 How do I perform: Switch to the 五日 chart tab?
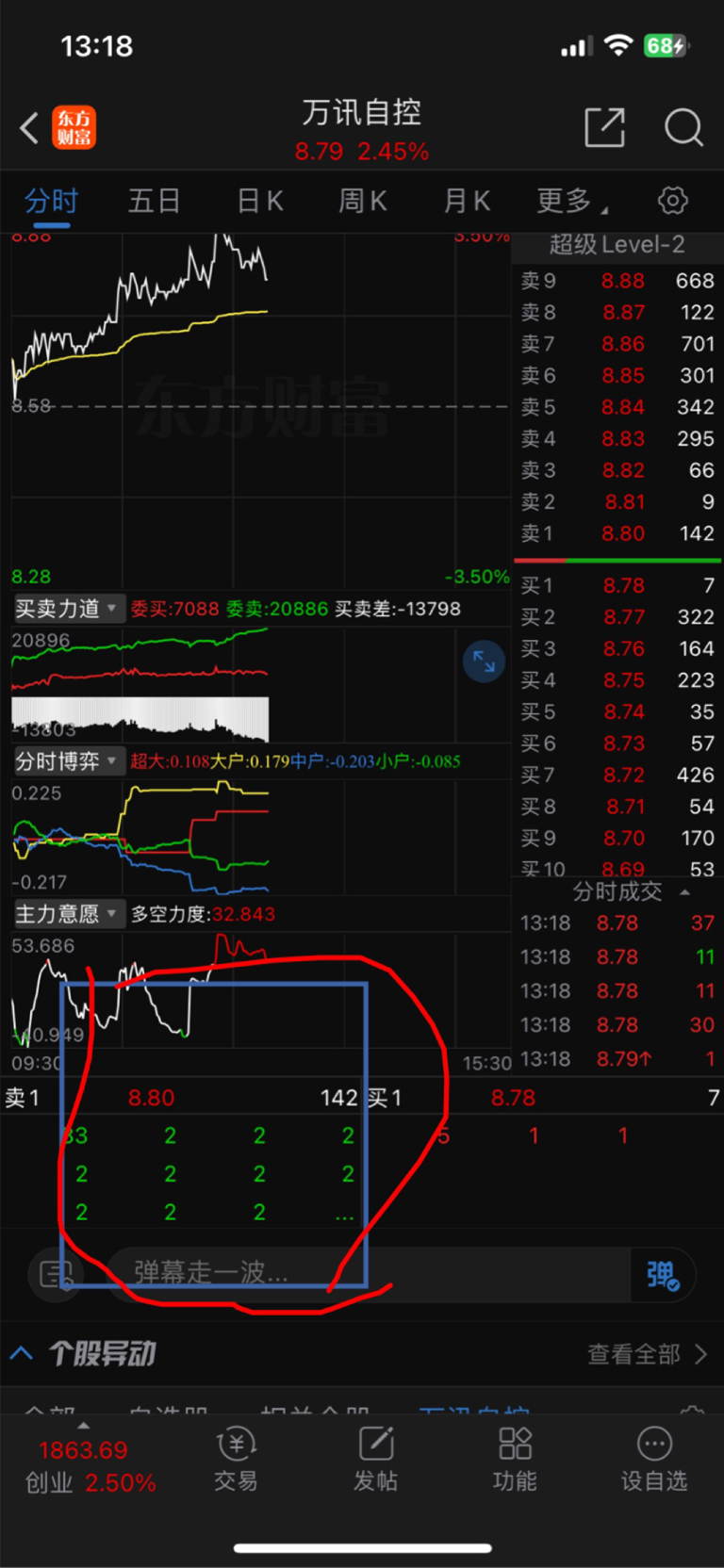(x=154, y=201)
